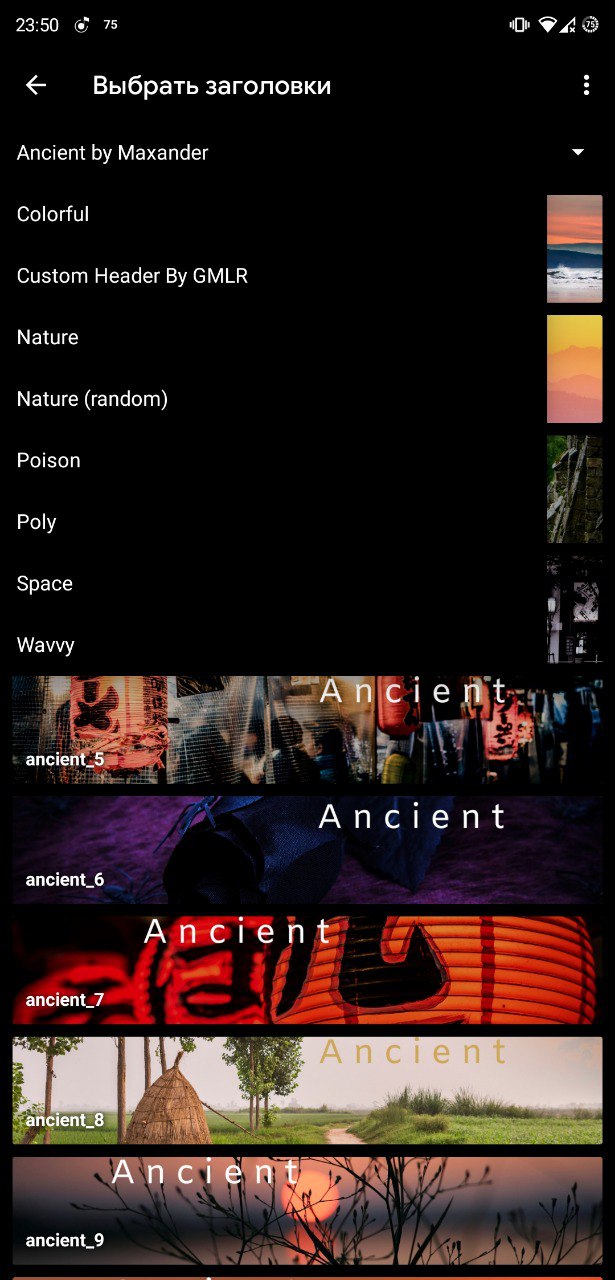The image size is (615, 1280).
Task: Collapse the Ancient by Maxander dropdown
Action: [577, 153]
